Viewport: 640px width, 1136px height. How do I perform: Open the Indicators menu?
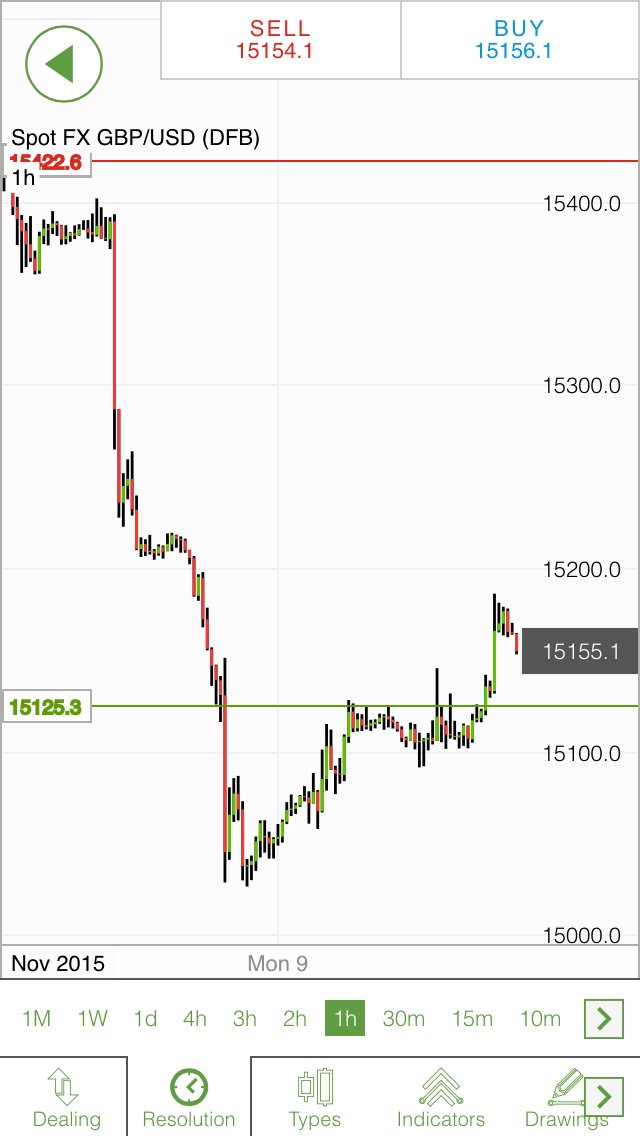point(440,1098)
